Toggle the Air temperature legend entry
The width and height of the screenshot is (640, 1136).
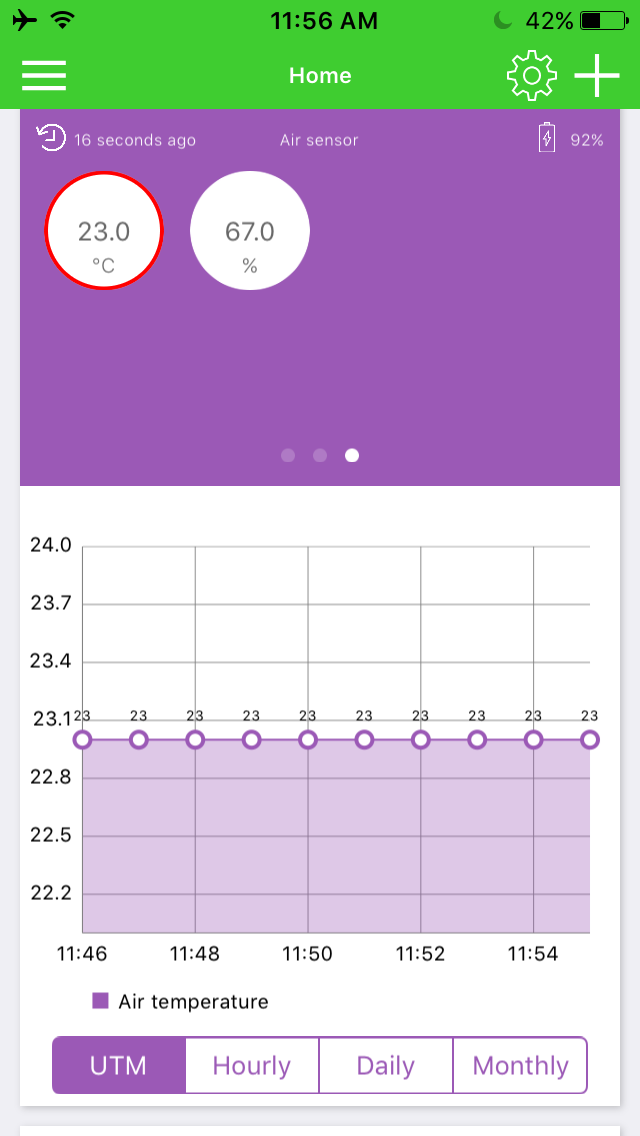click(x=180, y=1002)
